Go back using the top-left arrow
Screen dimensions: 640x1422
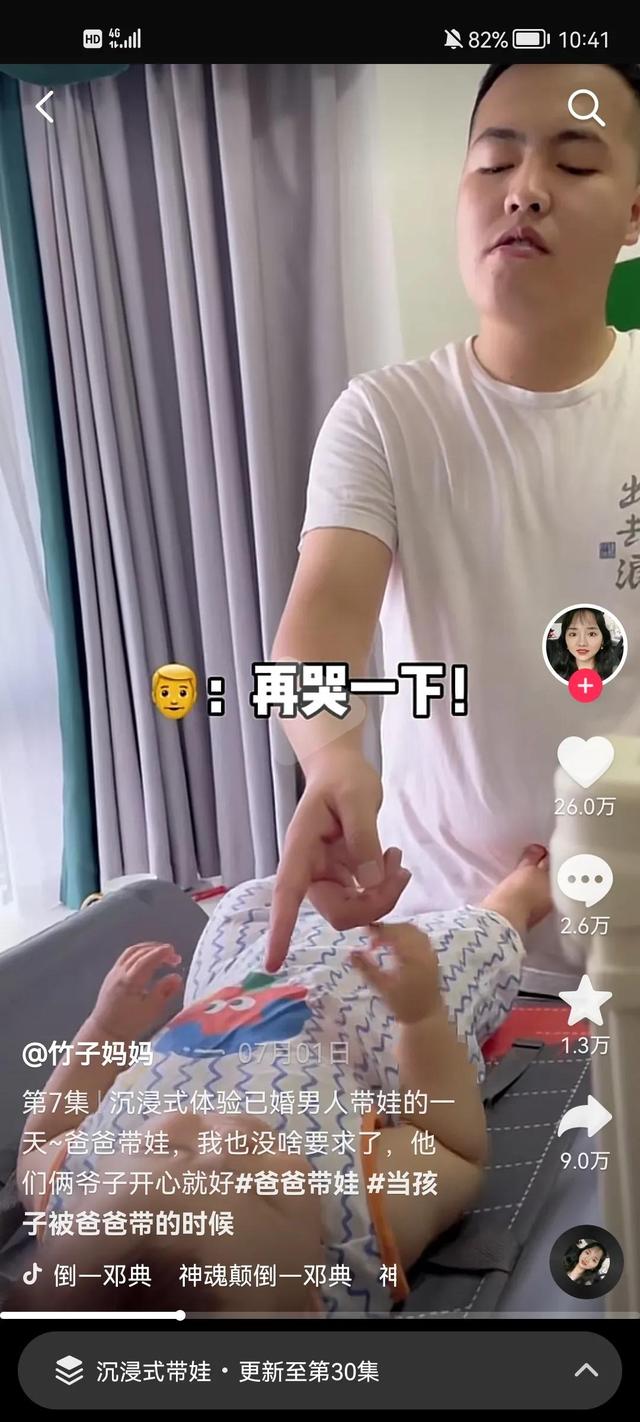[45, 106]
